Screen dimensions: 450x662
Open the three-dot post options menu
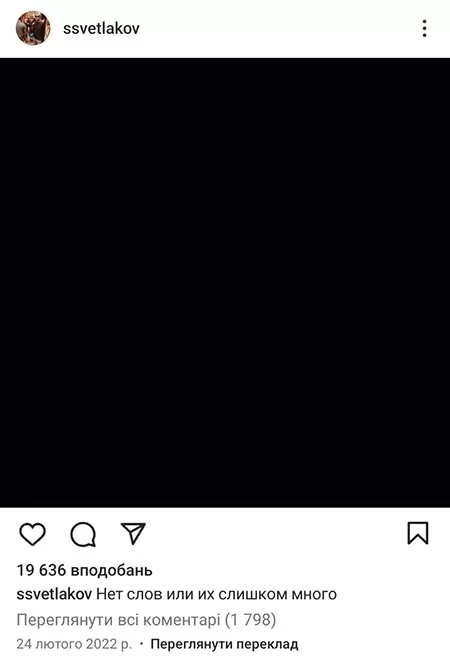[x=424, y=28]
